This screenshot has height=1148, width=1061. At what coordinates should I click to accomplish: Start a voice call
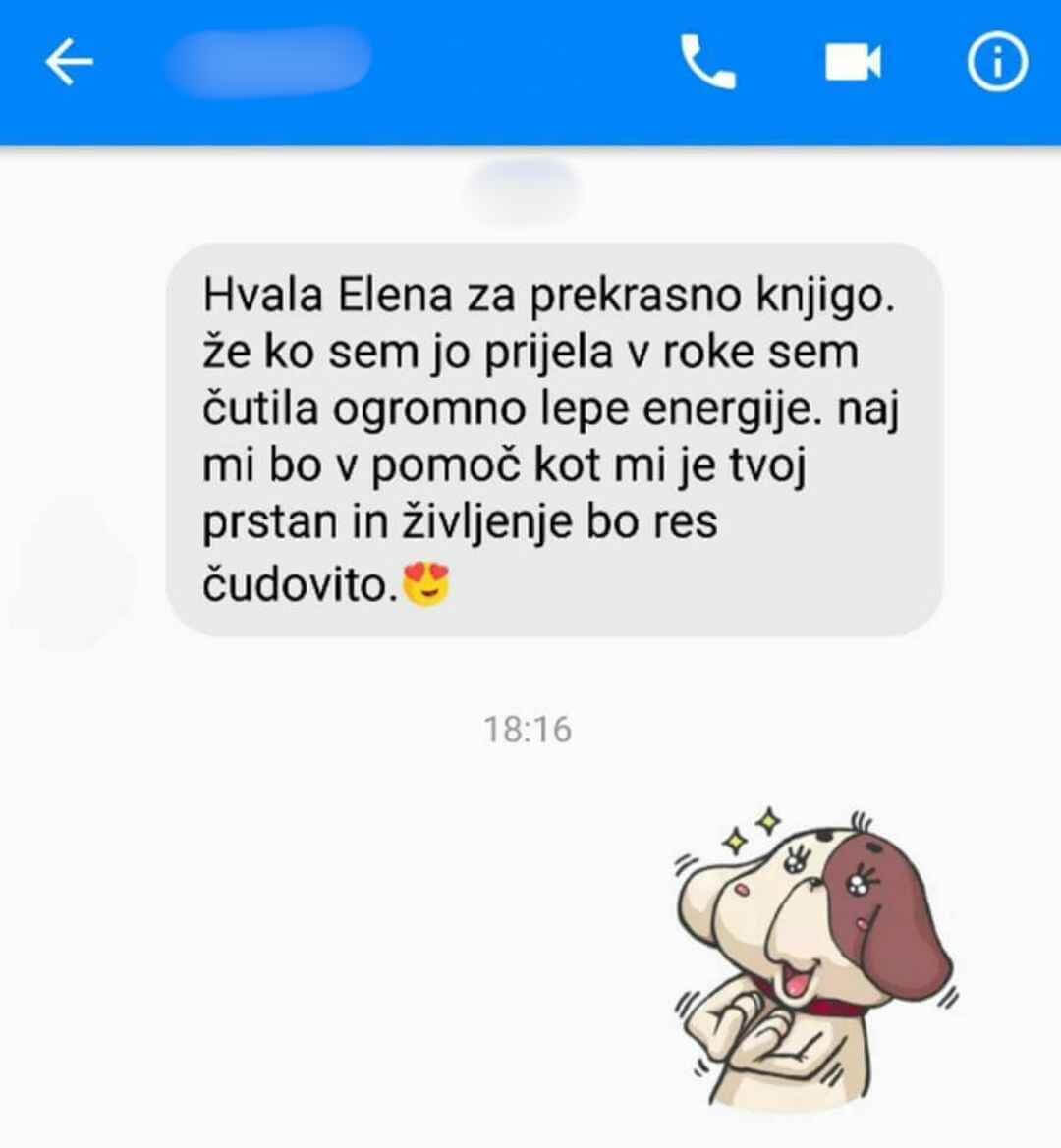[x=707, y=63]
